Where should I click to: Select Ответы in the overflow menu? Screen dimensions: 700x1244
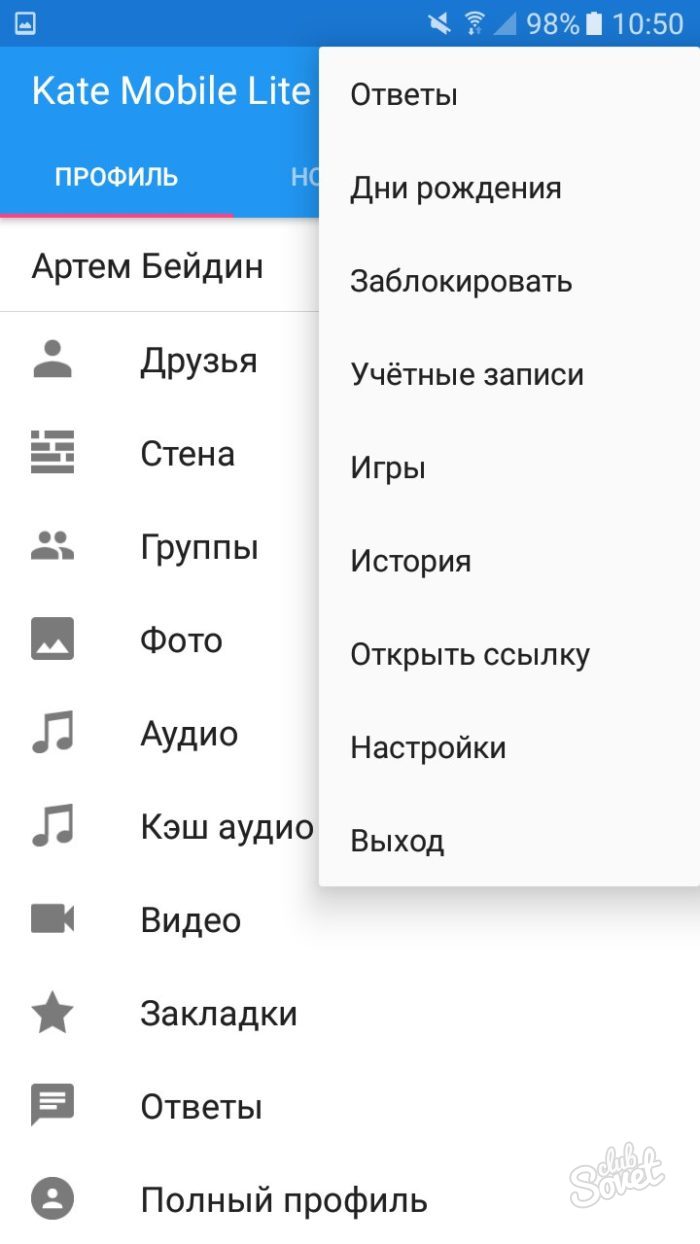coord(509,95)
